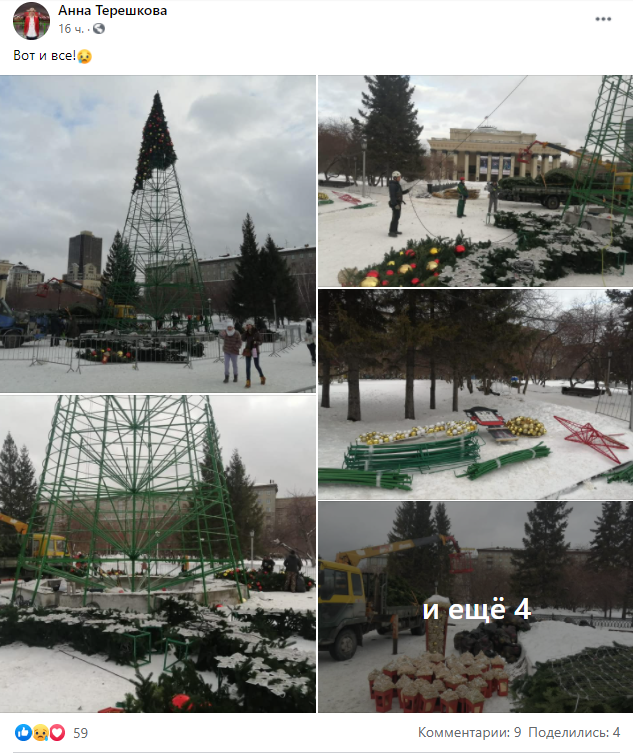View the 59 reactions list
This screenshot has width=633, height=753.
(80, 733)
